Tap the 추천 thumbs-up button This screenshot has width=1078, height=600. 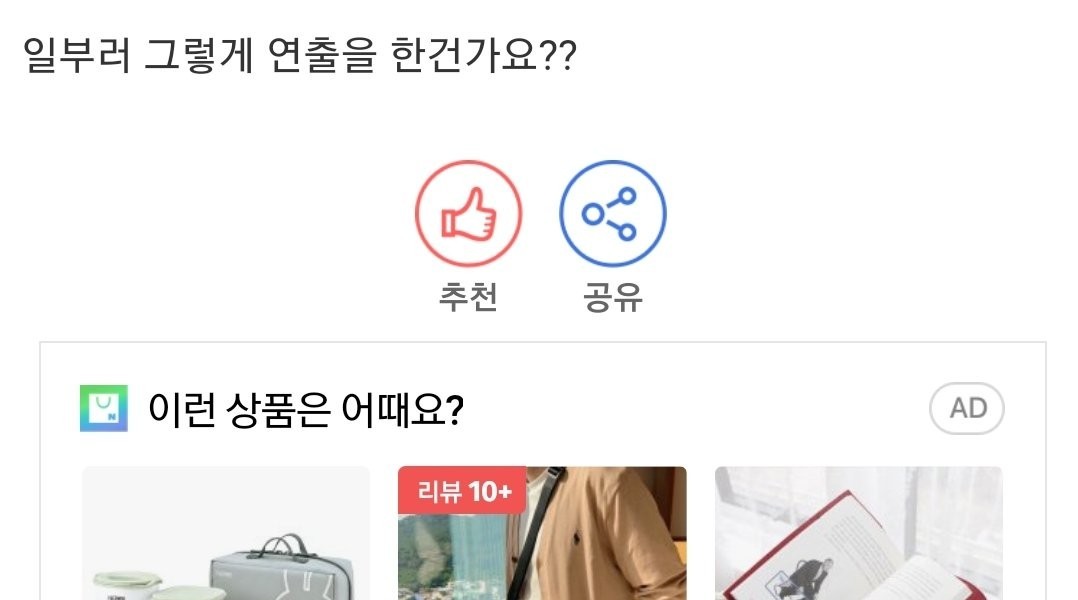[x=468, y=213]
